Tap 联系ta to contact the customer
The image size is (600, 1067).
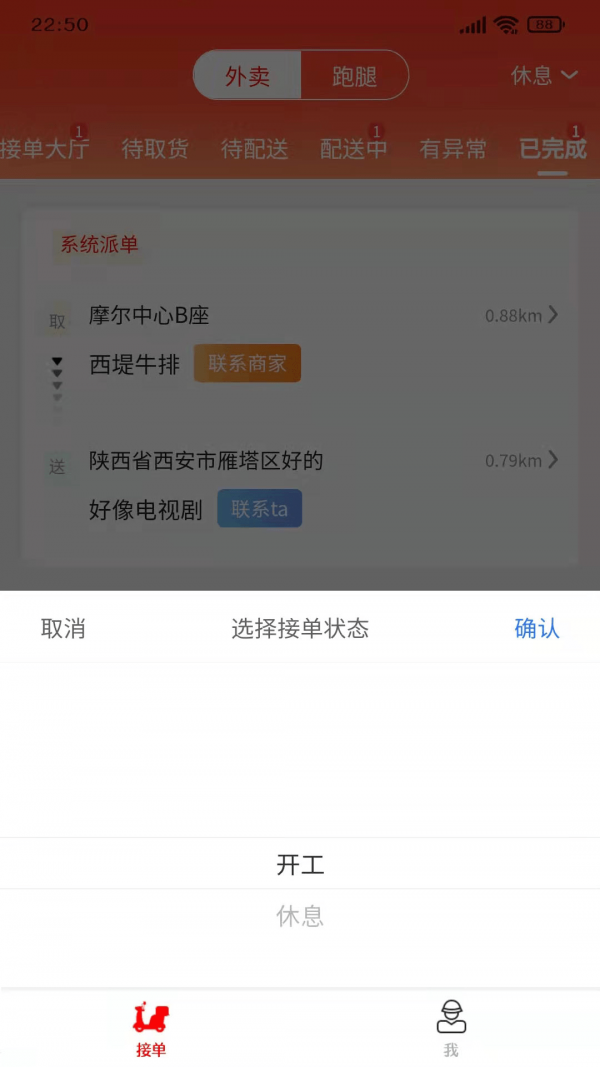click(259, 509)
